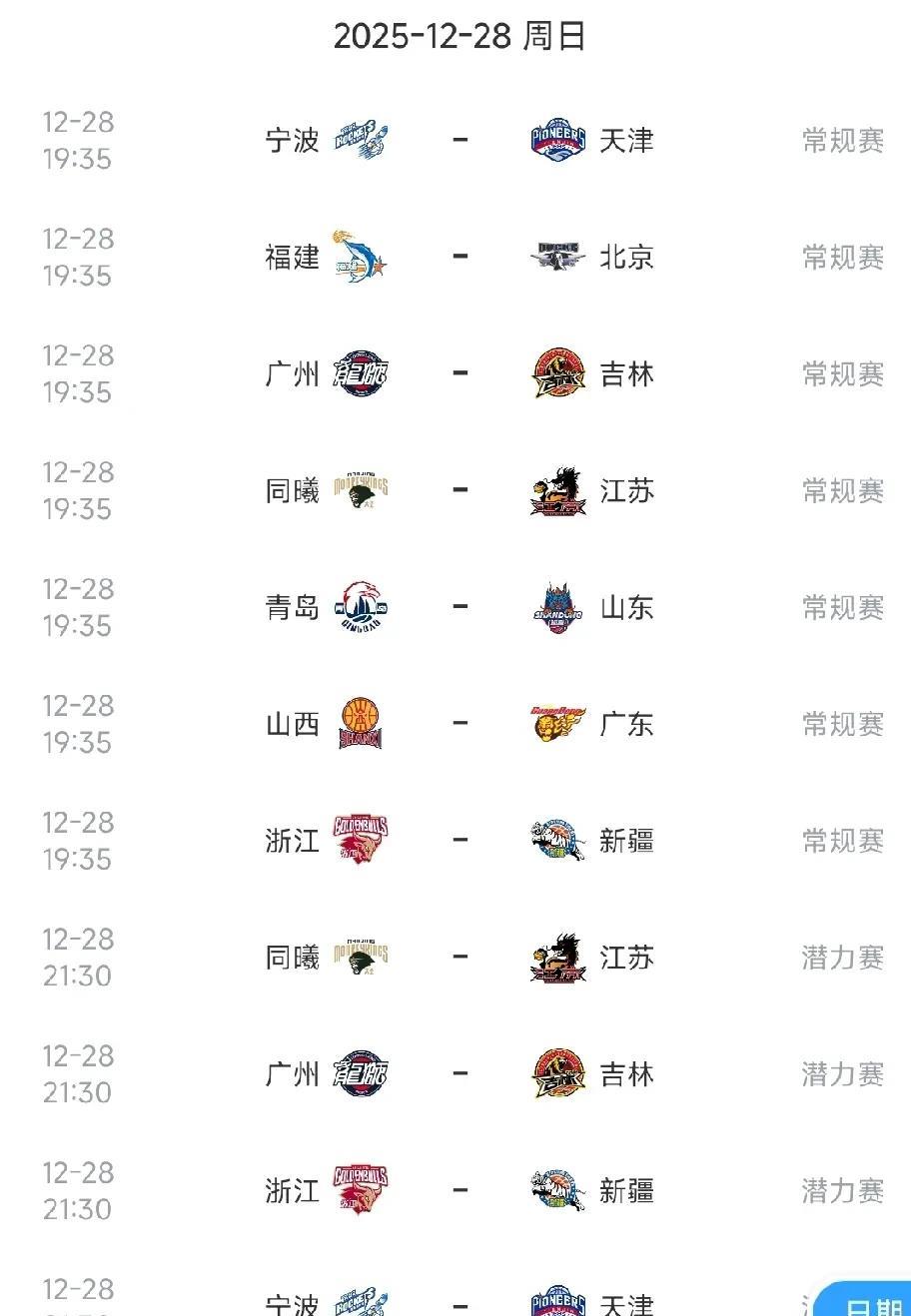This screenshot has width=911, height=1316.
Task: Select the 浙江 Golden Bulls logo
Action: pos(362,841)
